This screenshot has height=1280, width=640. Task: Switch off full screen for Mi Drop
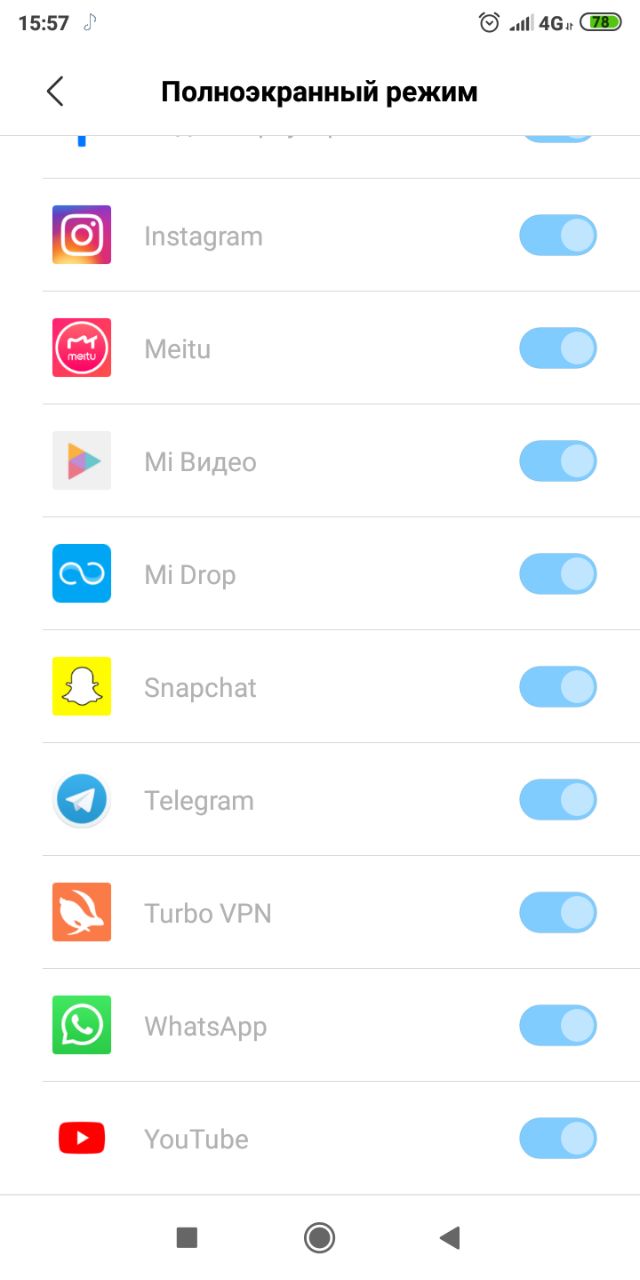tap(558, 575)
